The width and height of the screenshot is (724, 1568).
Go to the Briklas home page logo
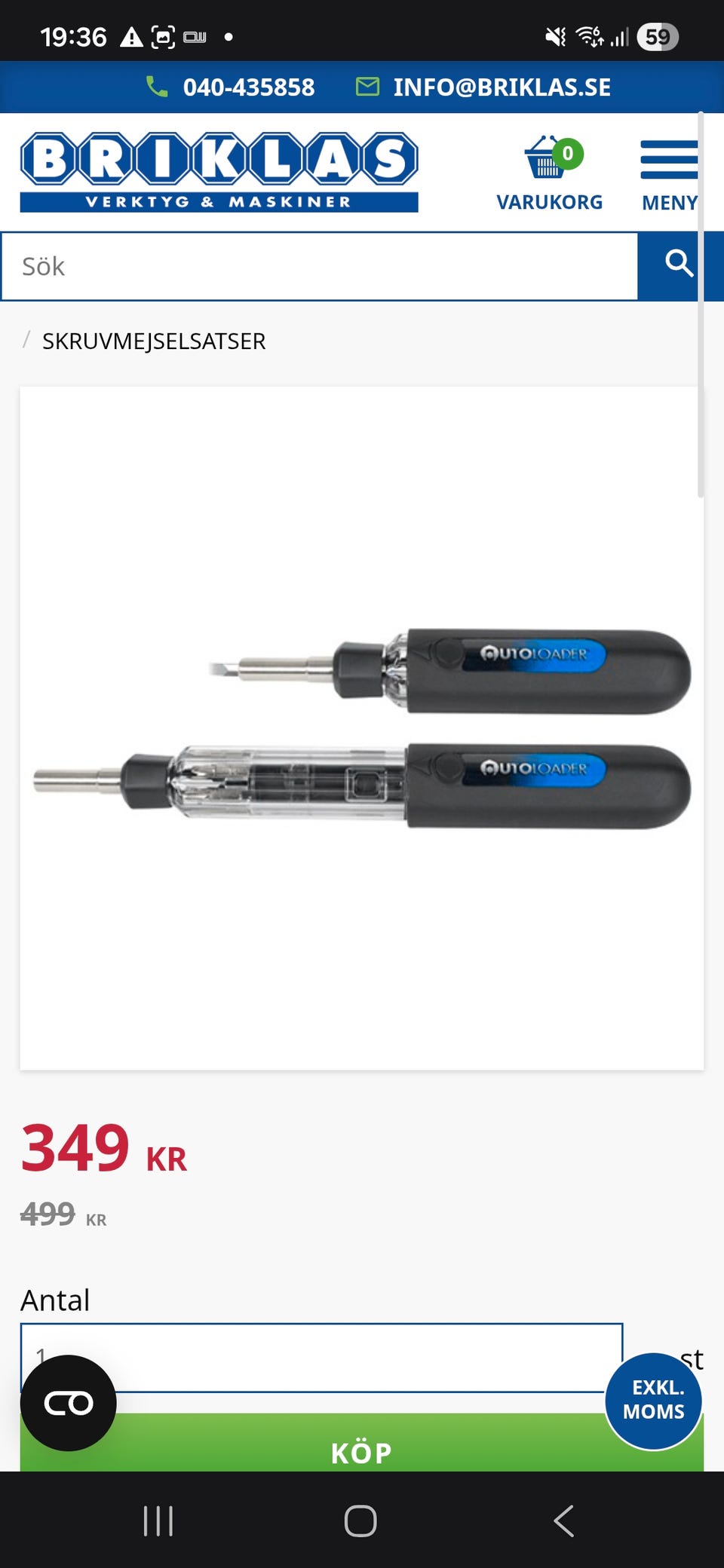219,172
